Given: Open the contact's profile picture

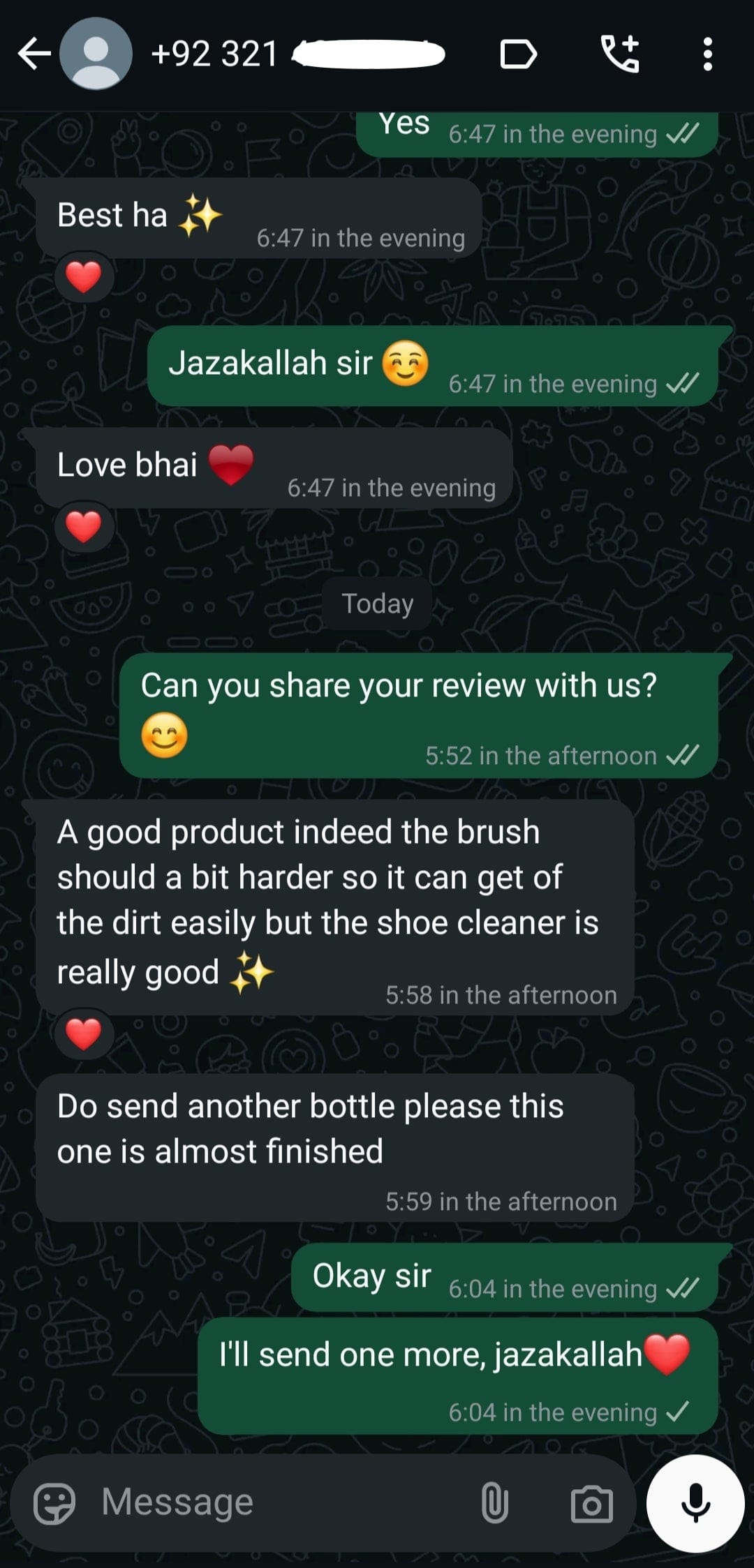Looking at the screenshot, I should pyautogui.click(x=96, y=54).
